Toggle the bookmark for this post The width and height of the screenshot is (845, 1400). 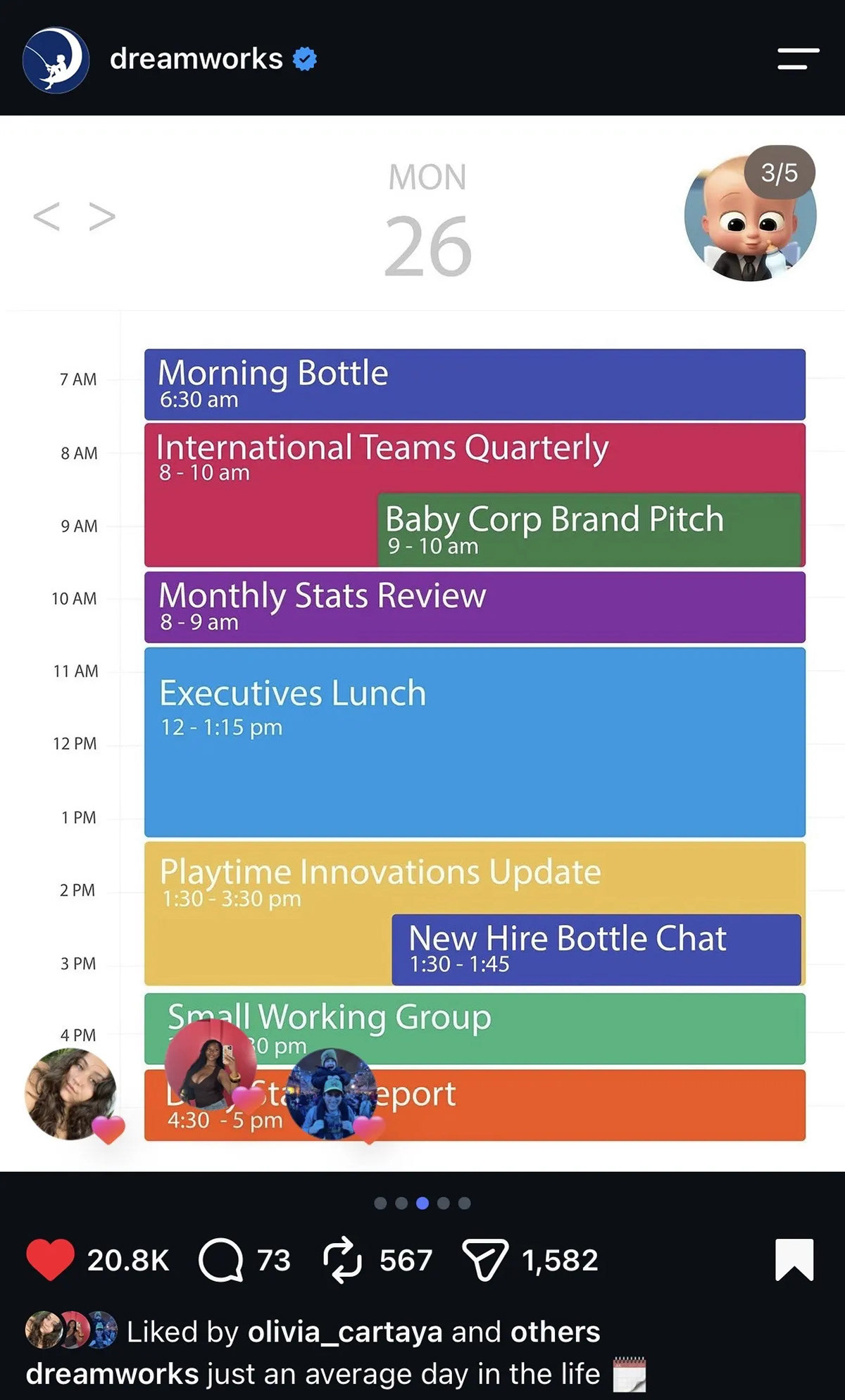tap(794, 1260)
